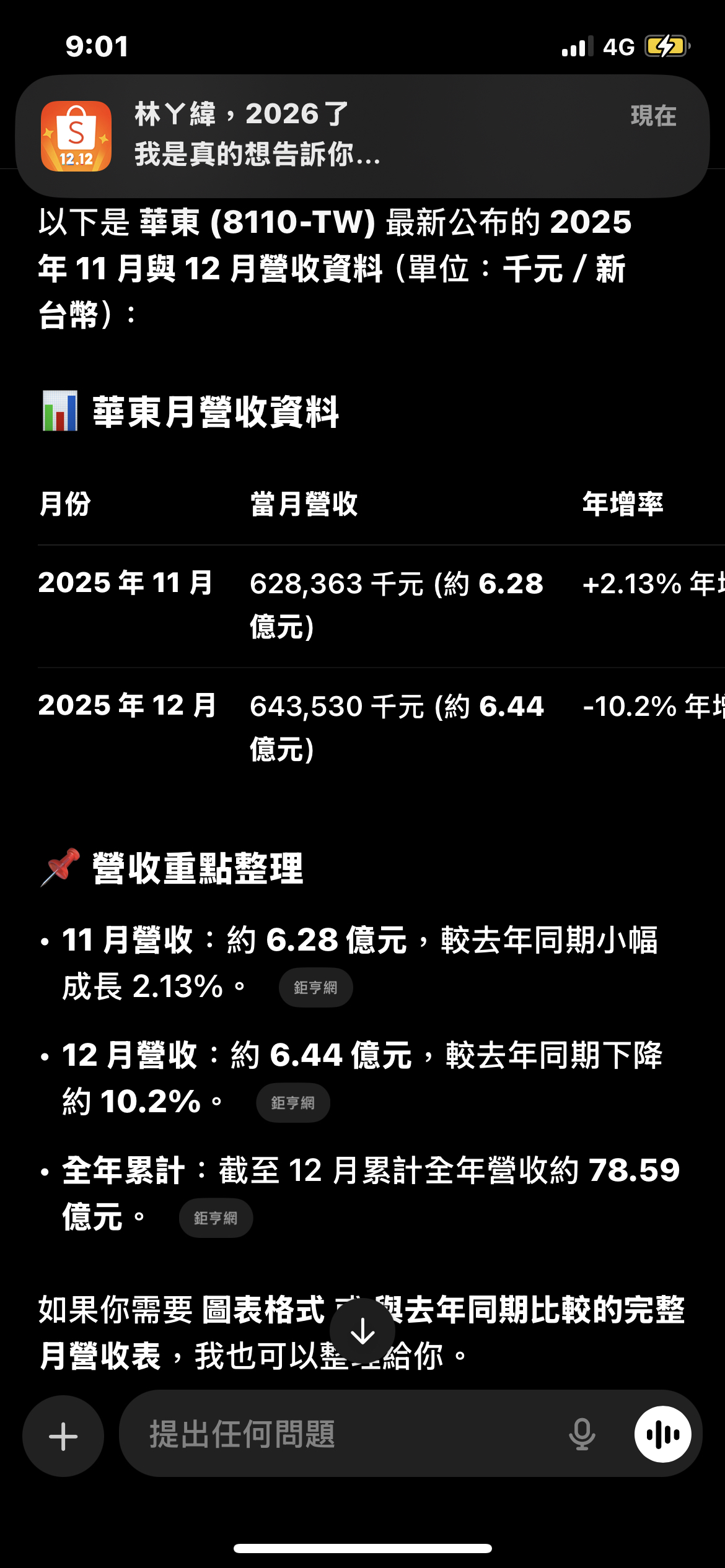Open the Shopee notification banner
725x1568 pixels.
tap(362, 136)
